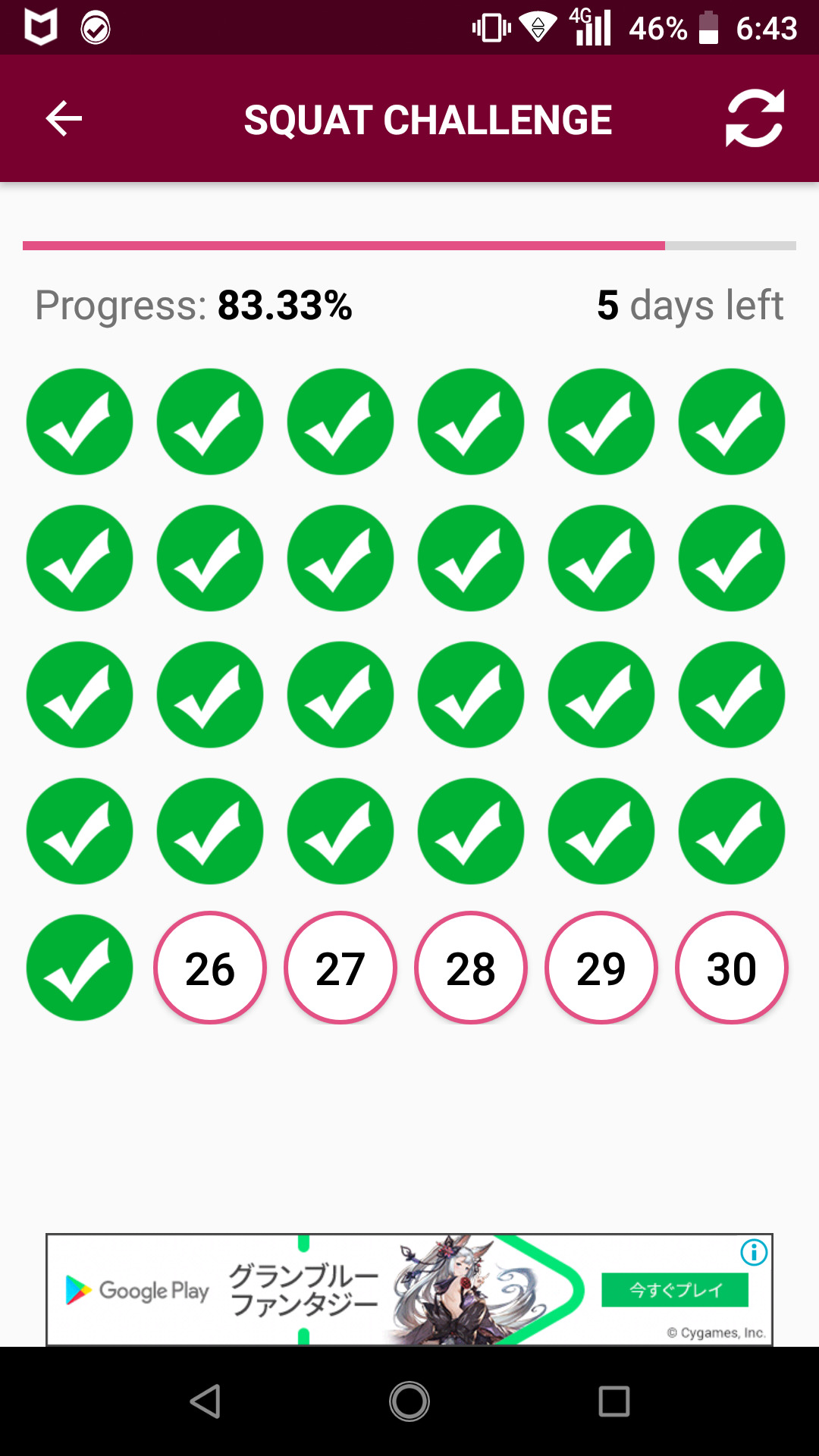
Task: Open the final day 30 workout
Action: pyautogui.click(x=732, y=968)
